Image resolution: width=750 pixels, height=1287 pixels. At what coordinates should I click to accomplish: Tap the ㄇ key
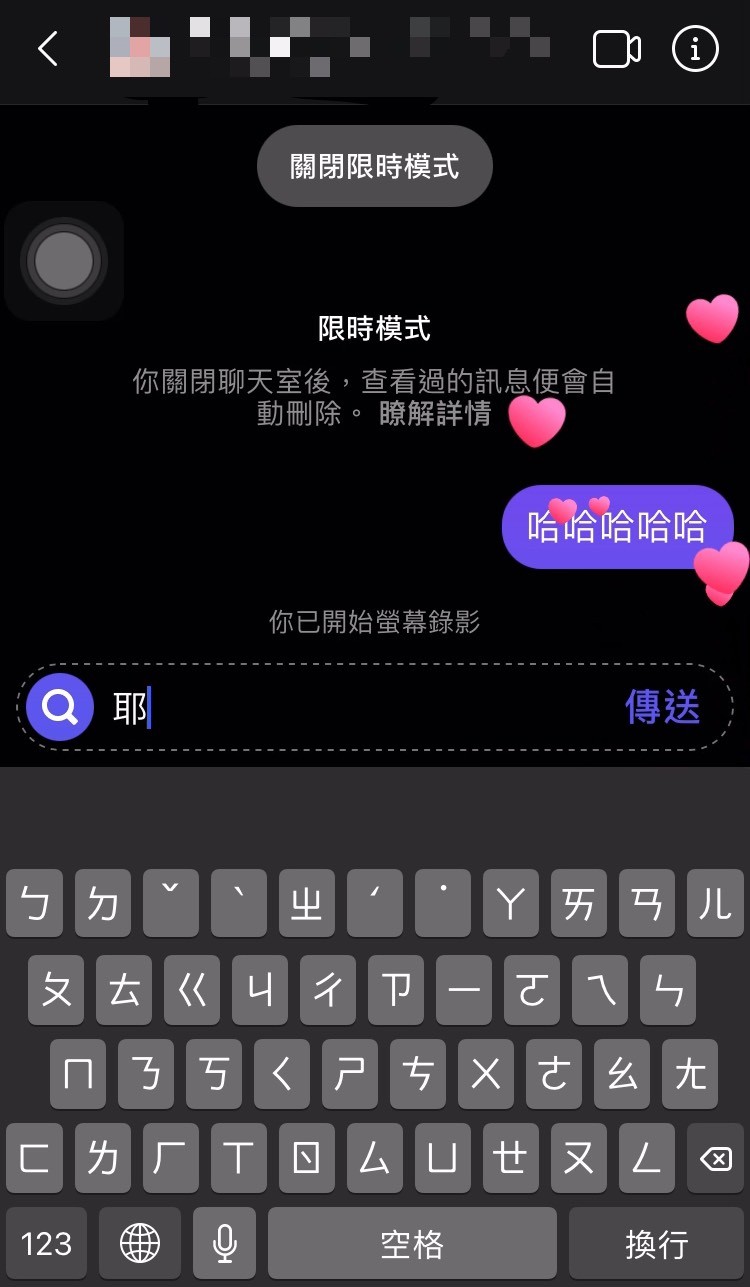coord(77,1075)
